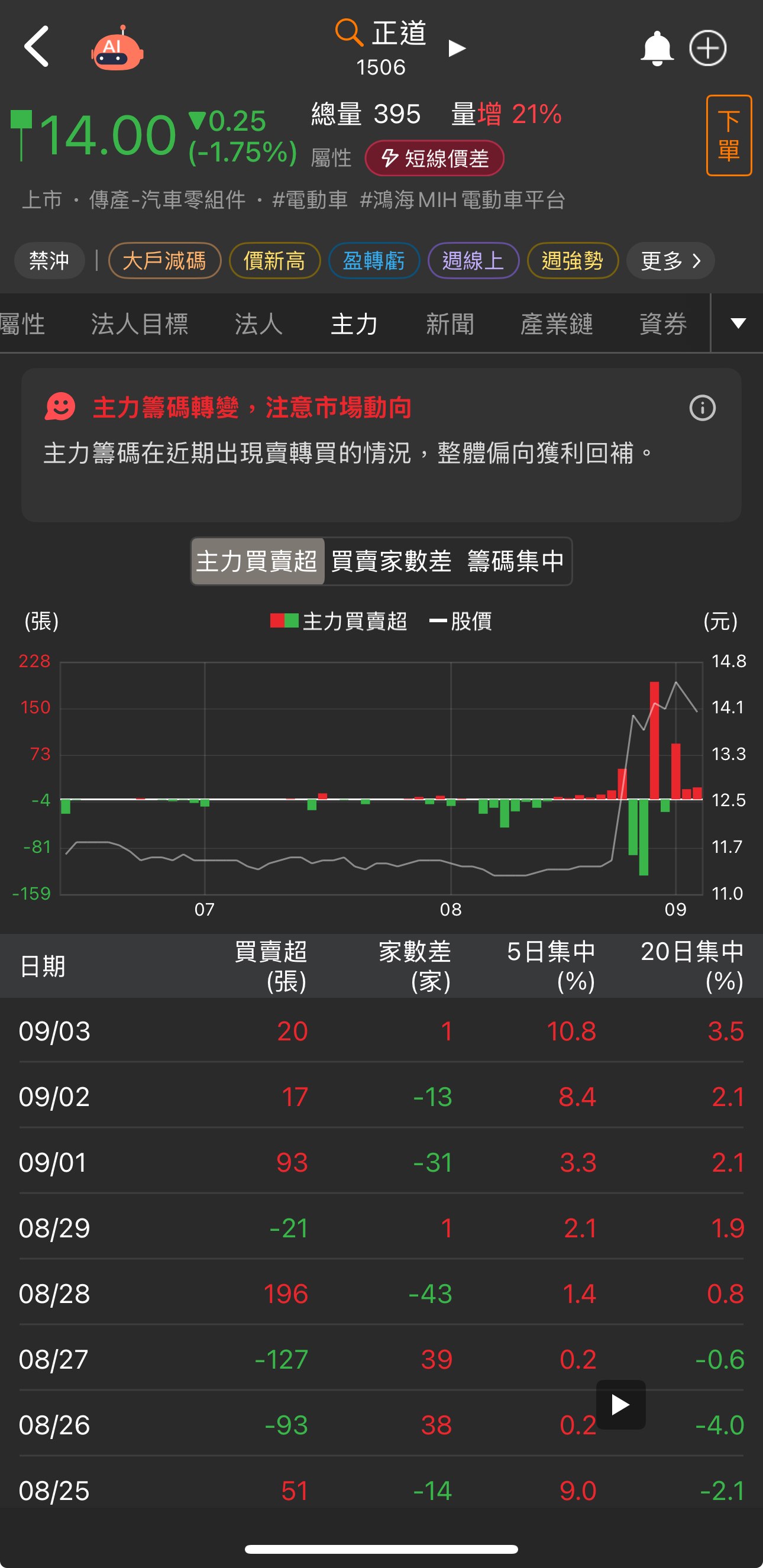Viewport: 763px width, 1568px height.
Task: Switch to the 法人目標 tab
Action: click(x=140, y=324)
